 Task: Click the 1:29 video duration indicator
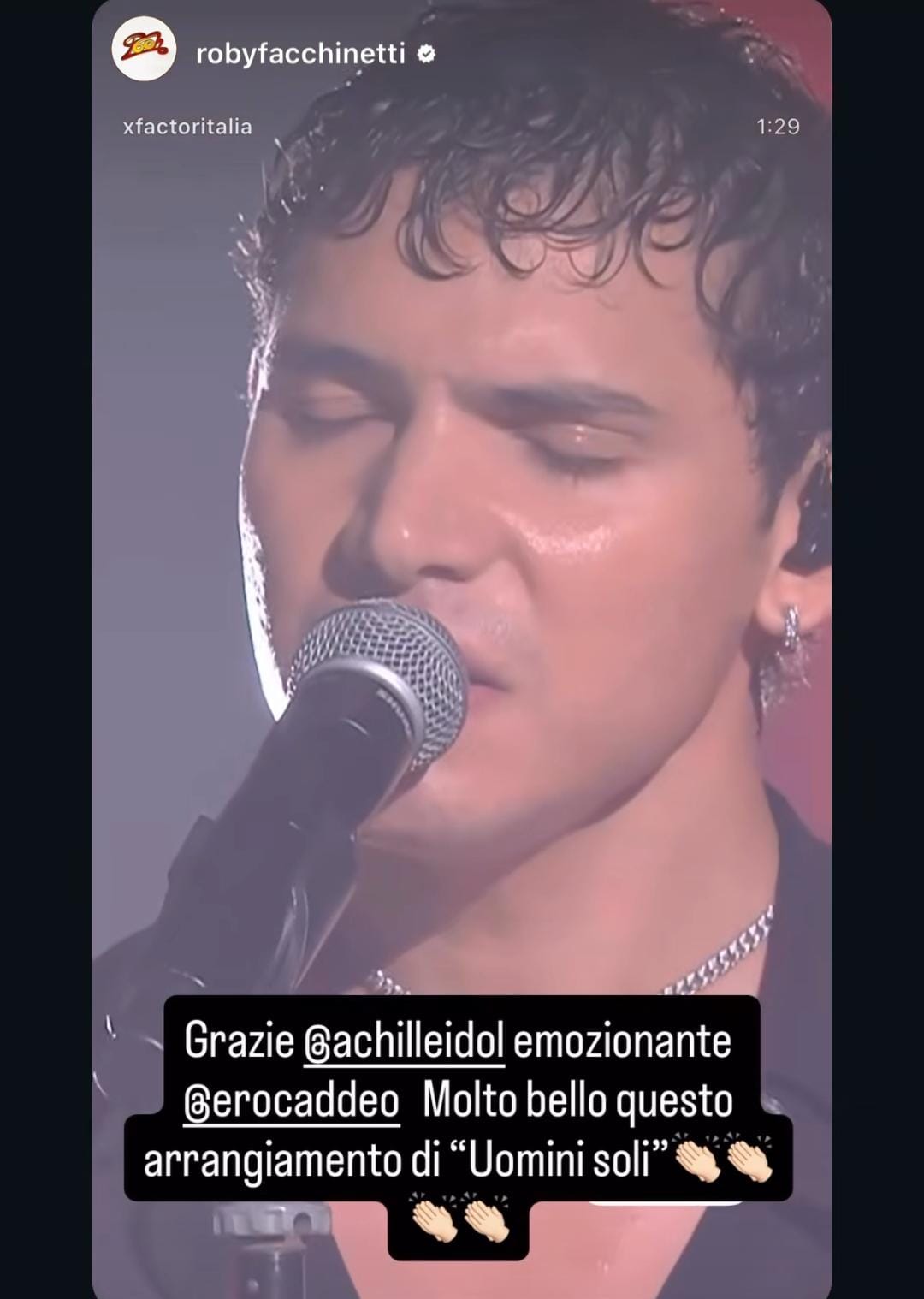[779, 127]
